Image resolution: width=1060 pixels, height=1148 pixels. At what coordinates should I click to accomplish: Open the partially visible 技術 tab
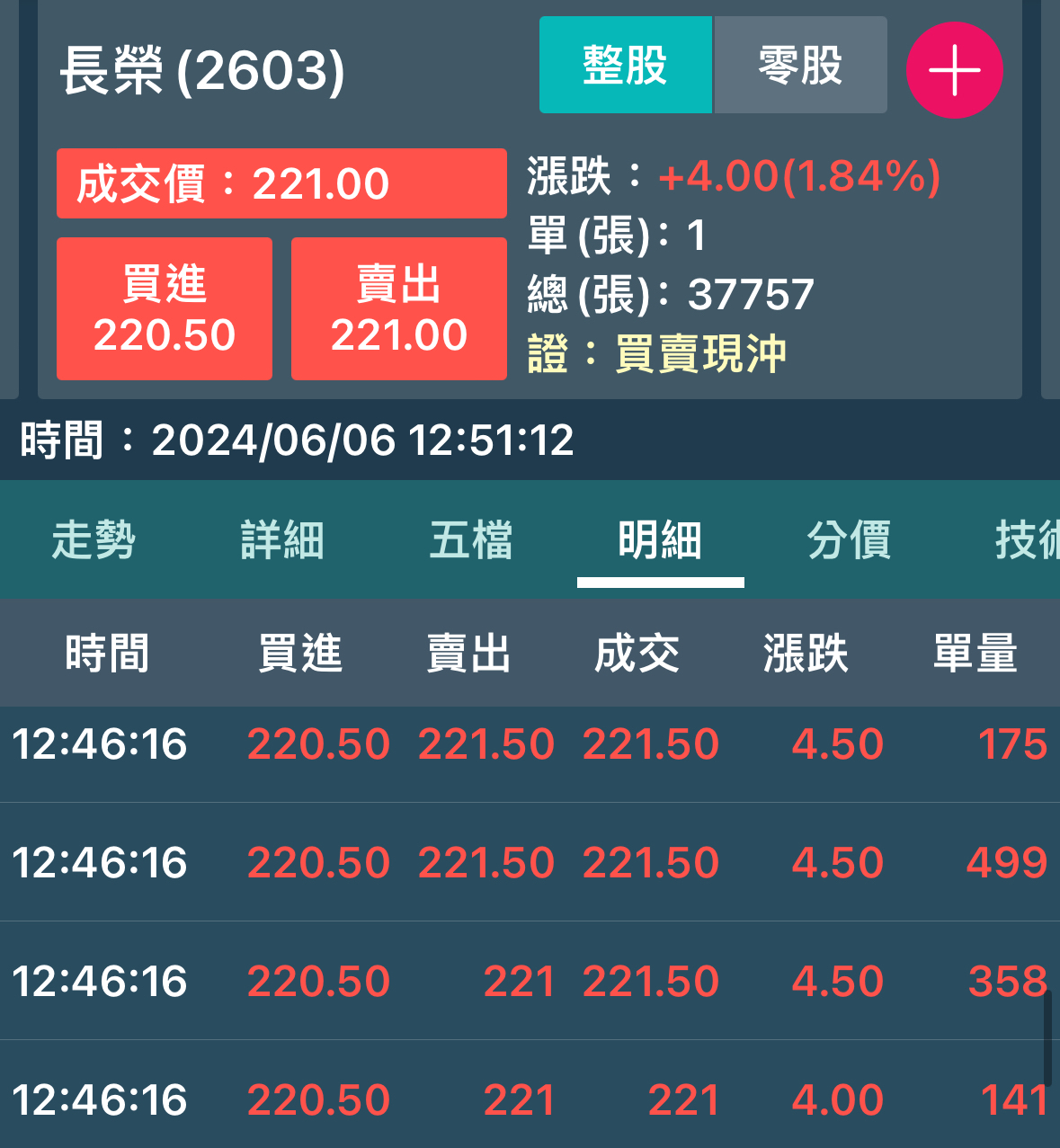point(1027,540)
